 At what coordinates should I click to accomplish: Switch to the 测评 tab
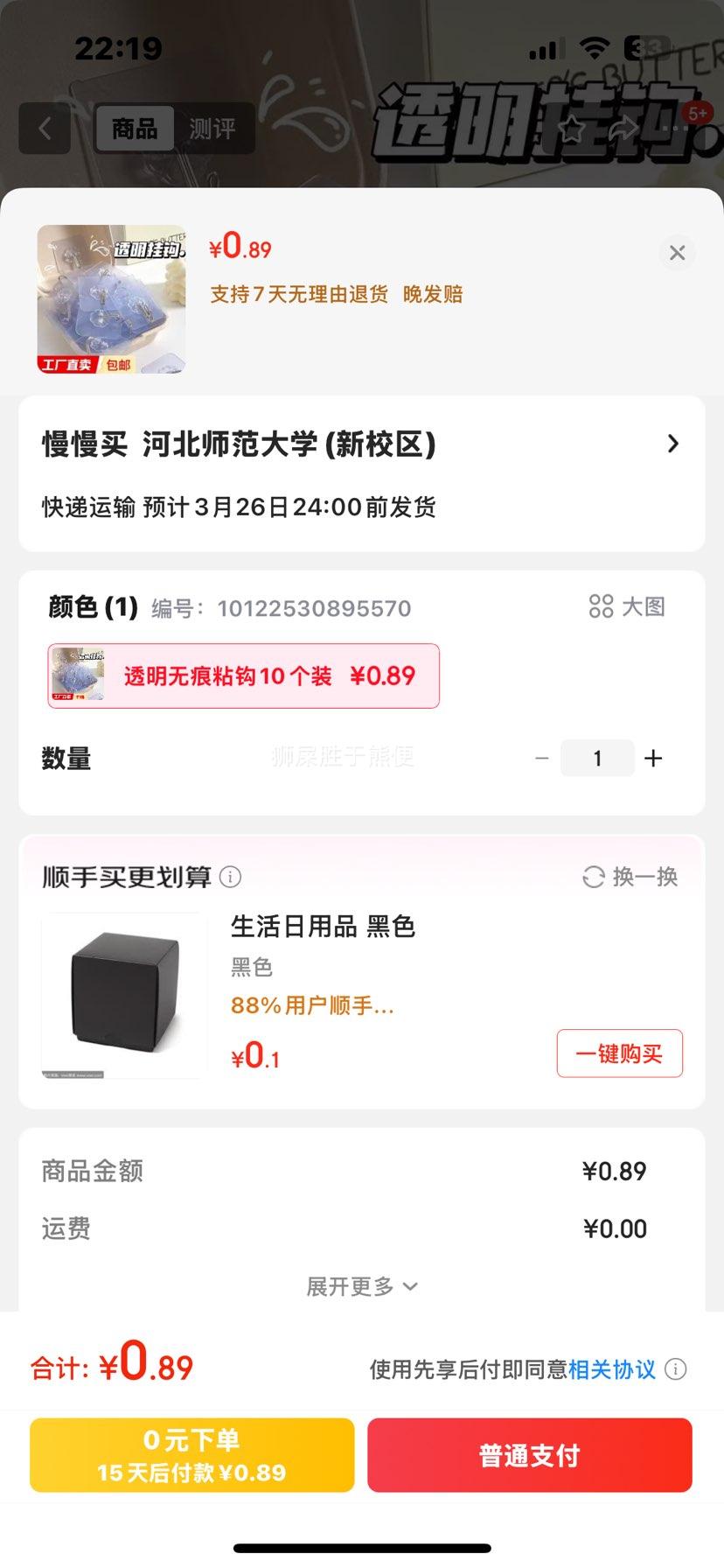point(212,129)
